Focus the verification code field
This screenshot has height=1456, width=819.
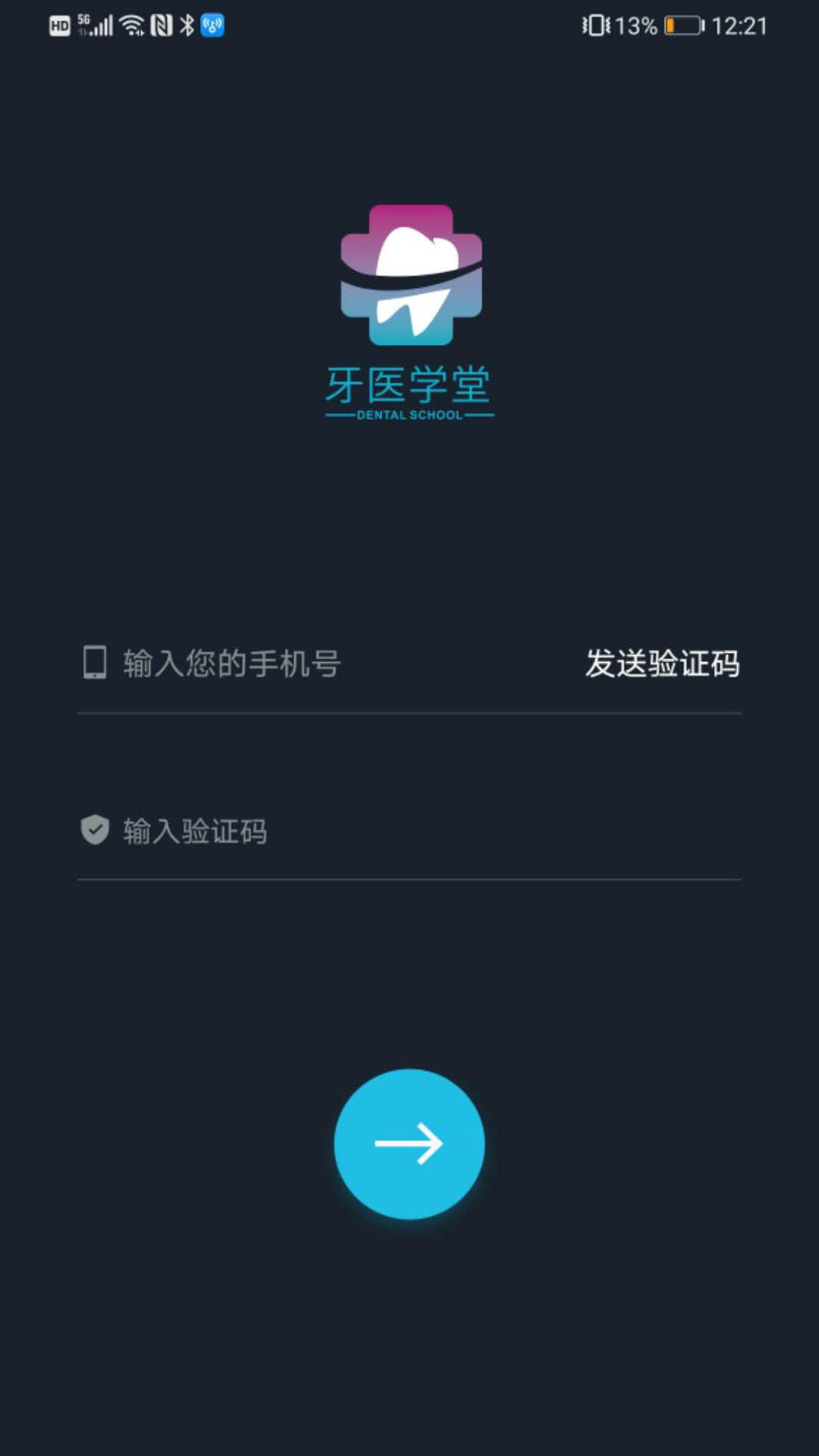409,831
